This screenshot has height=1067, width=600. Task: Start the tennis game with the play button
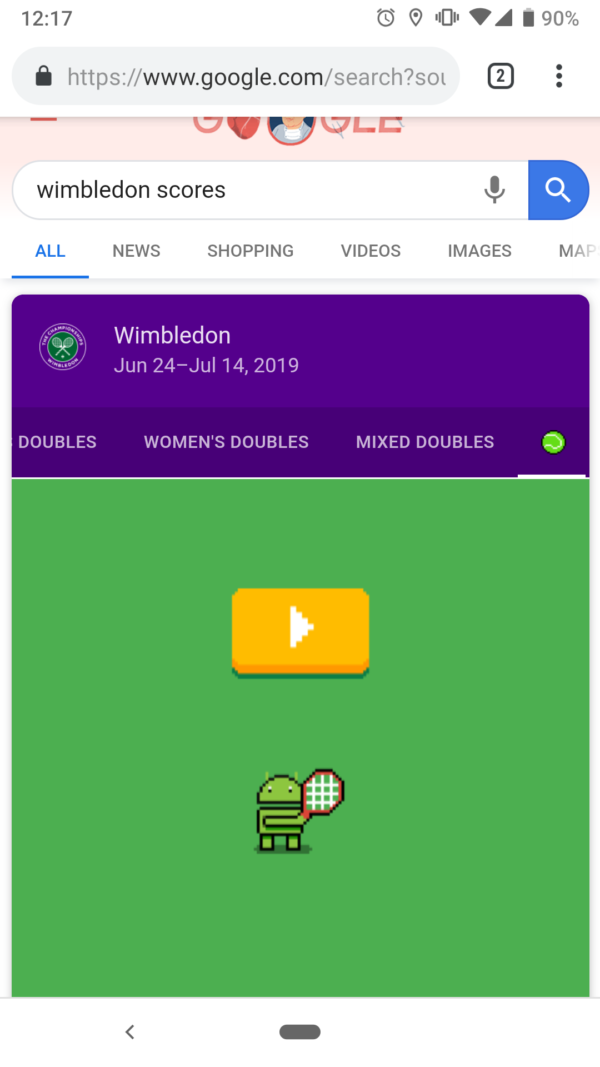pos(300,630)
